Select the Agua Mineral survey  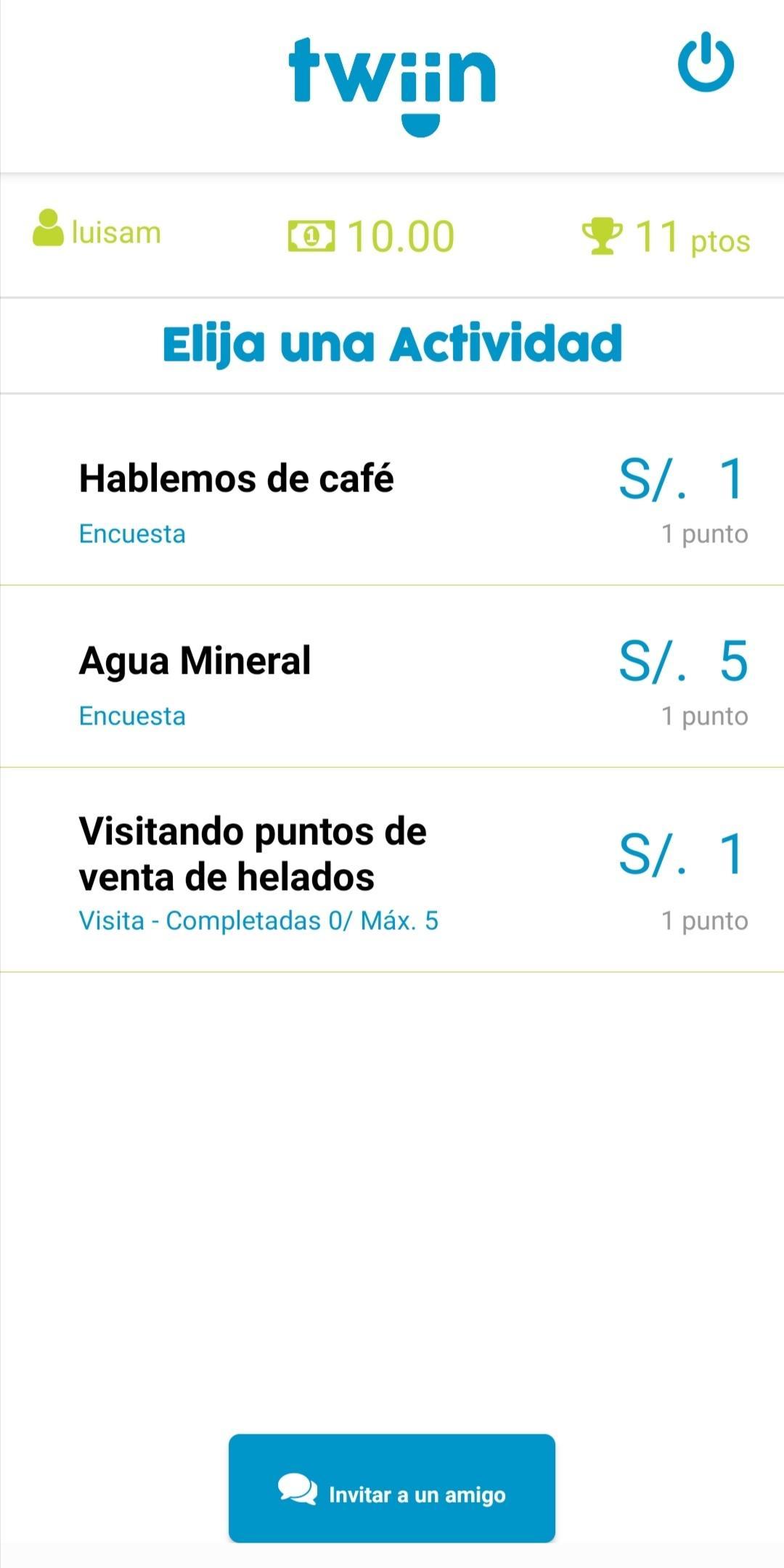(x=392, y=677)
